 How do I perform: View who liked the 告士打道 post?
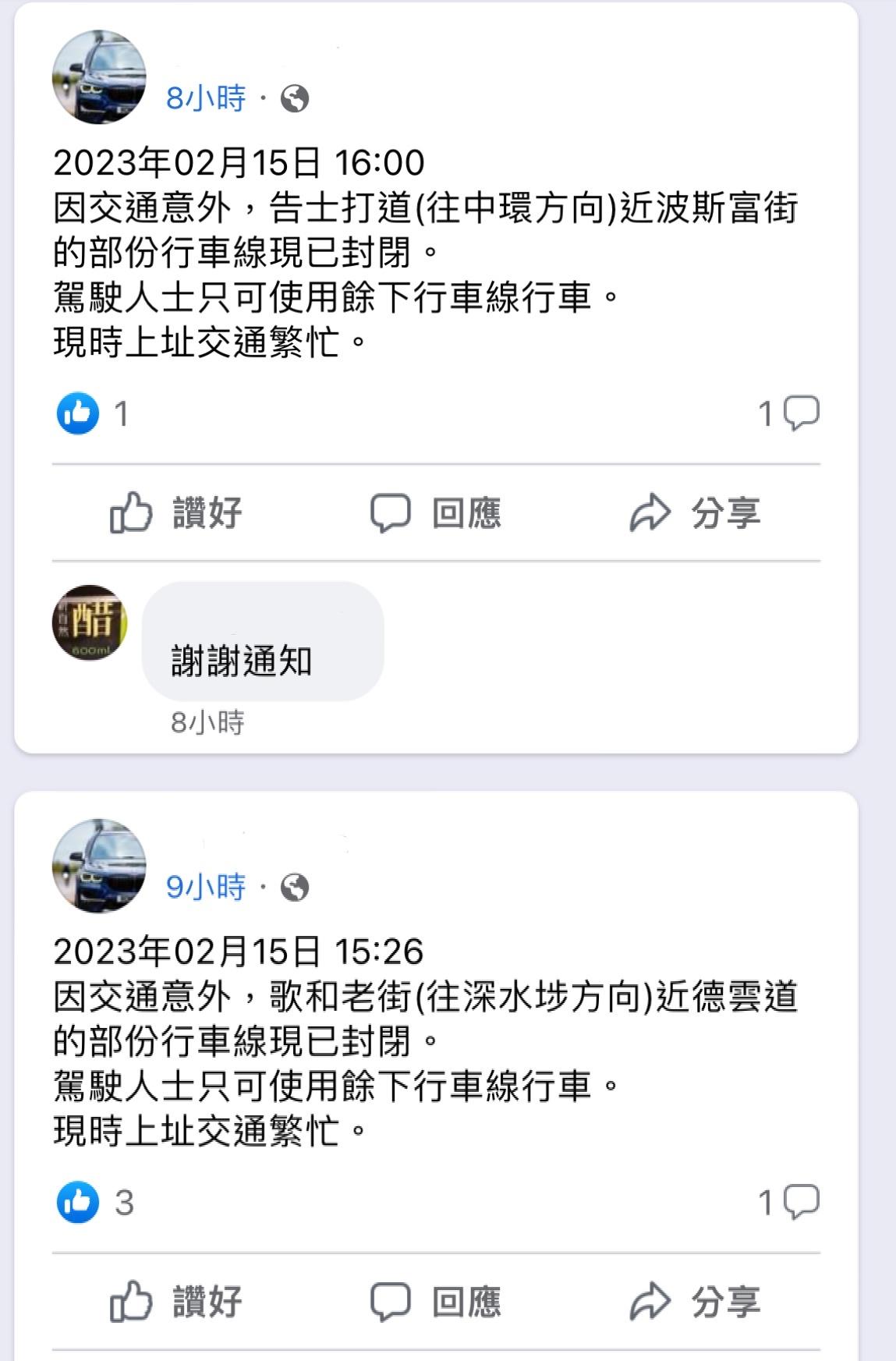tap(92, 413)
